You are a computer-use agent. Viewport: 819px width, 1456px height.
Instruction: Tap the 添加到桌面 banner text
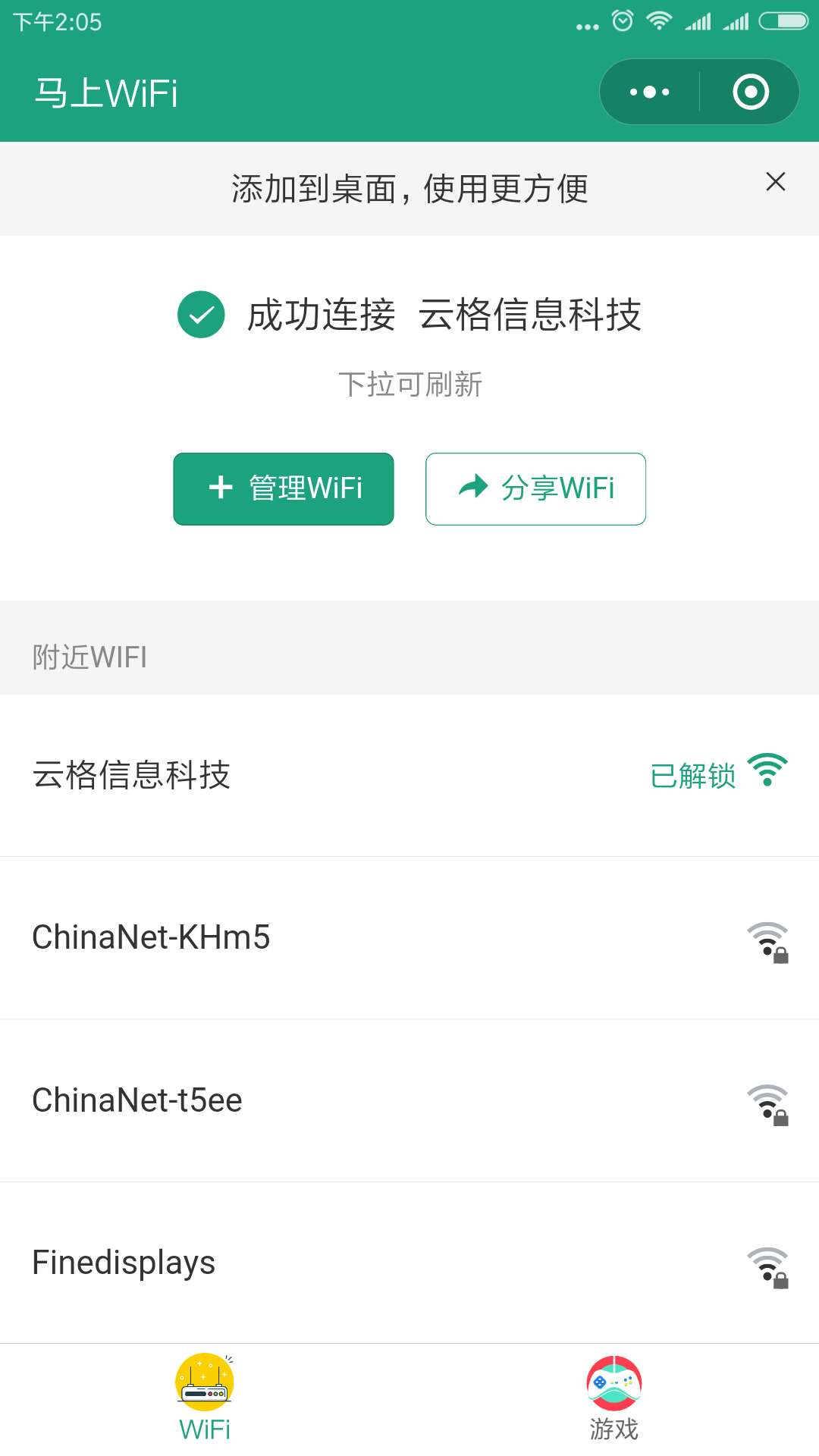click(409, 189)
